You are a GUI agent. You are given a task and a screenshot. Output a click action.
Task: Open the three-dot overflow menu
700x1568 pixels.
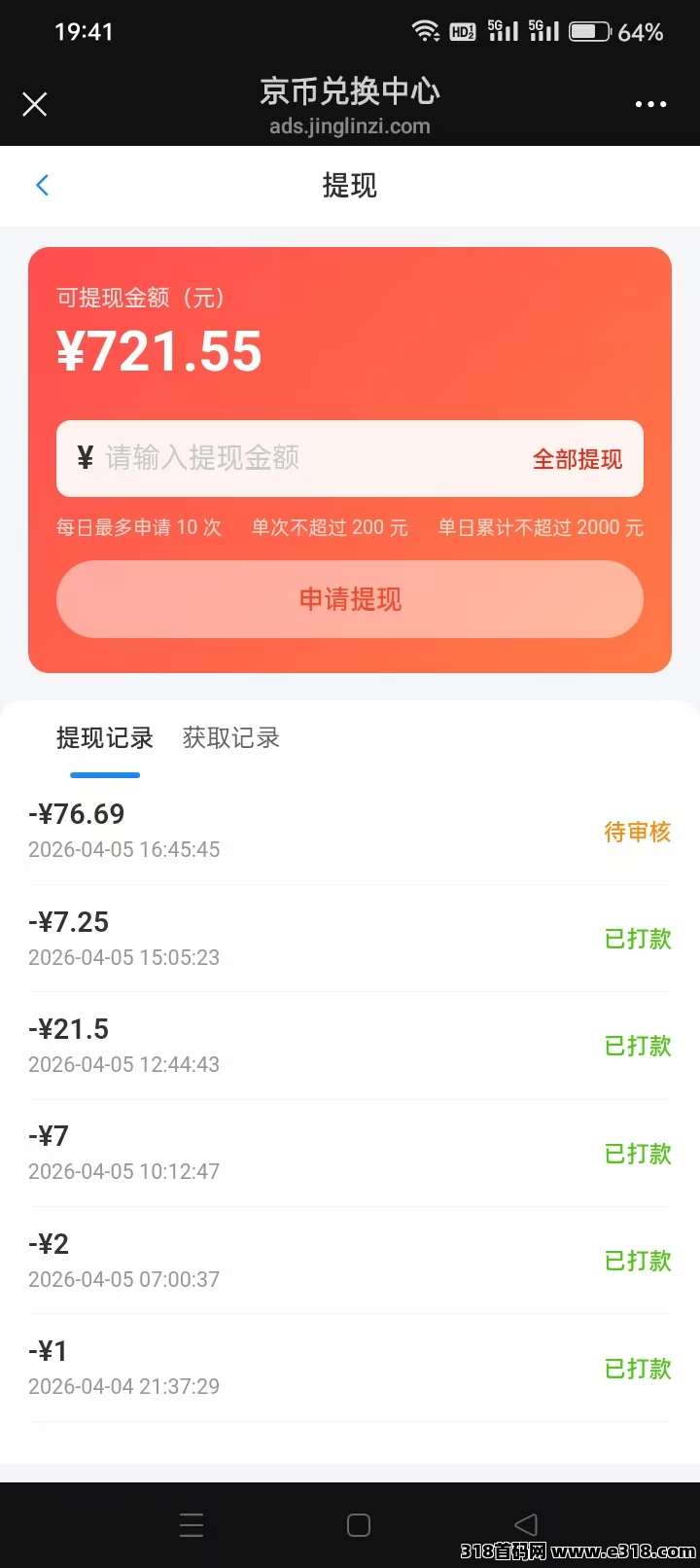click(x=650, y=104)
